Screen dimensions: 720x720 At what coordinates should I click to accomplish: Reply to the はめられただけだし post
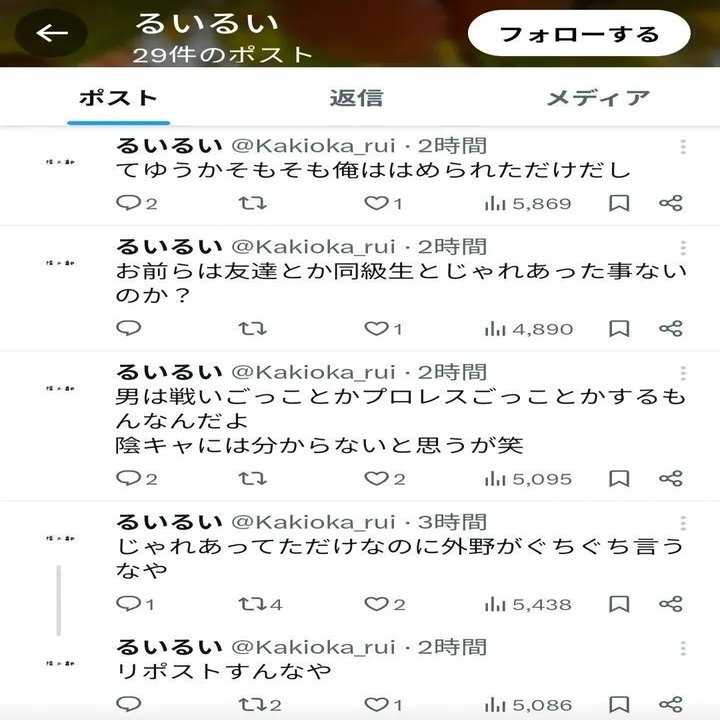click(x=129, y=203)
